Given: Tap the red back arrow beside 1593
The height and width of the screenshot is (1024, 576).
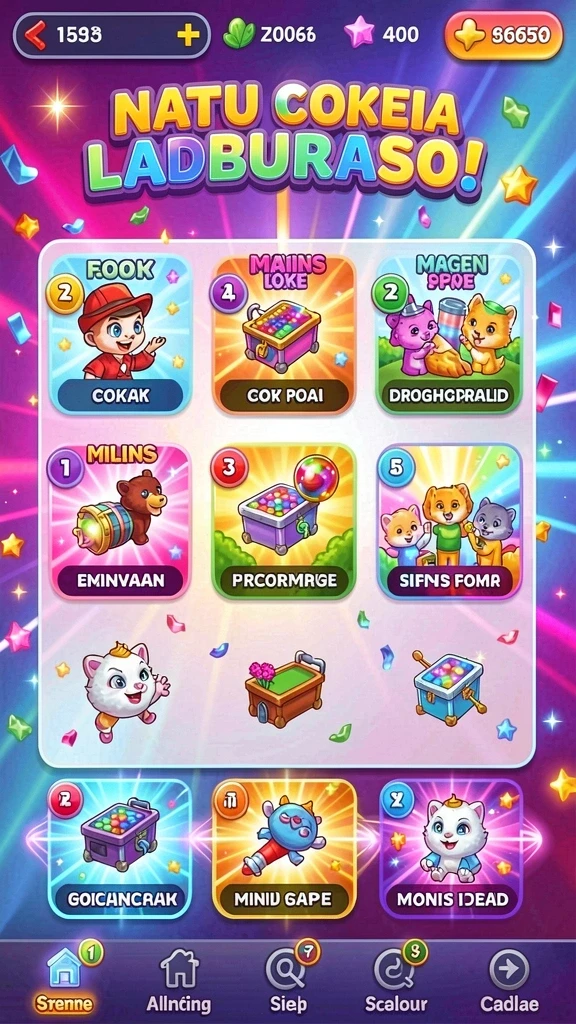Looking at the screenshot, I should coord(36,35).
